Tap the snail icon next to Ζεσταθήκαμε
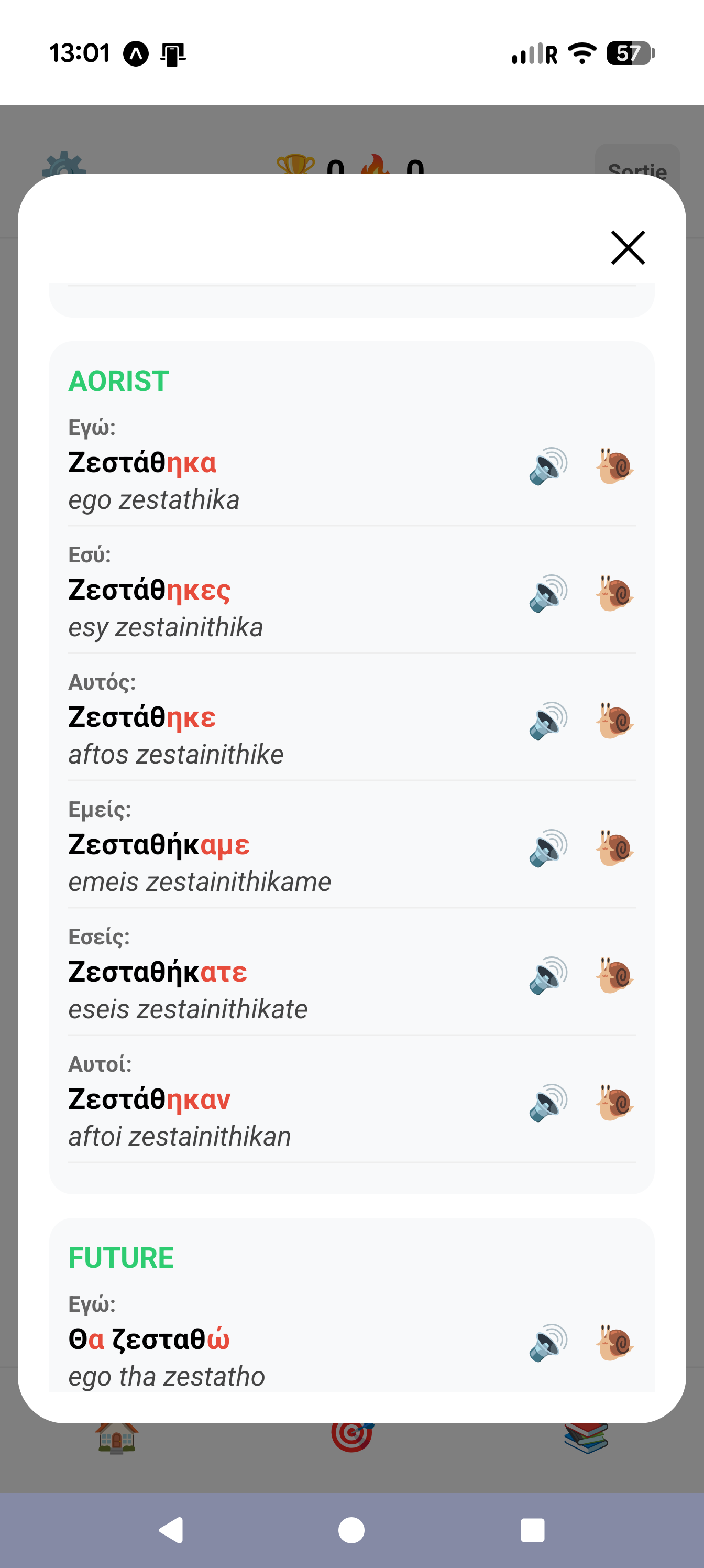 tap(614, 848)
